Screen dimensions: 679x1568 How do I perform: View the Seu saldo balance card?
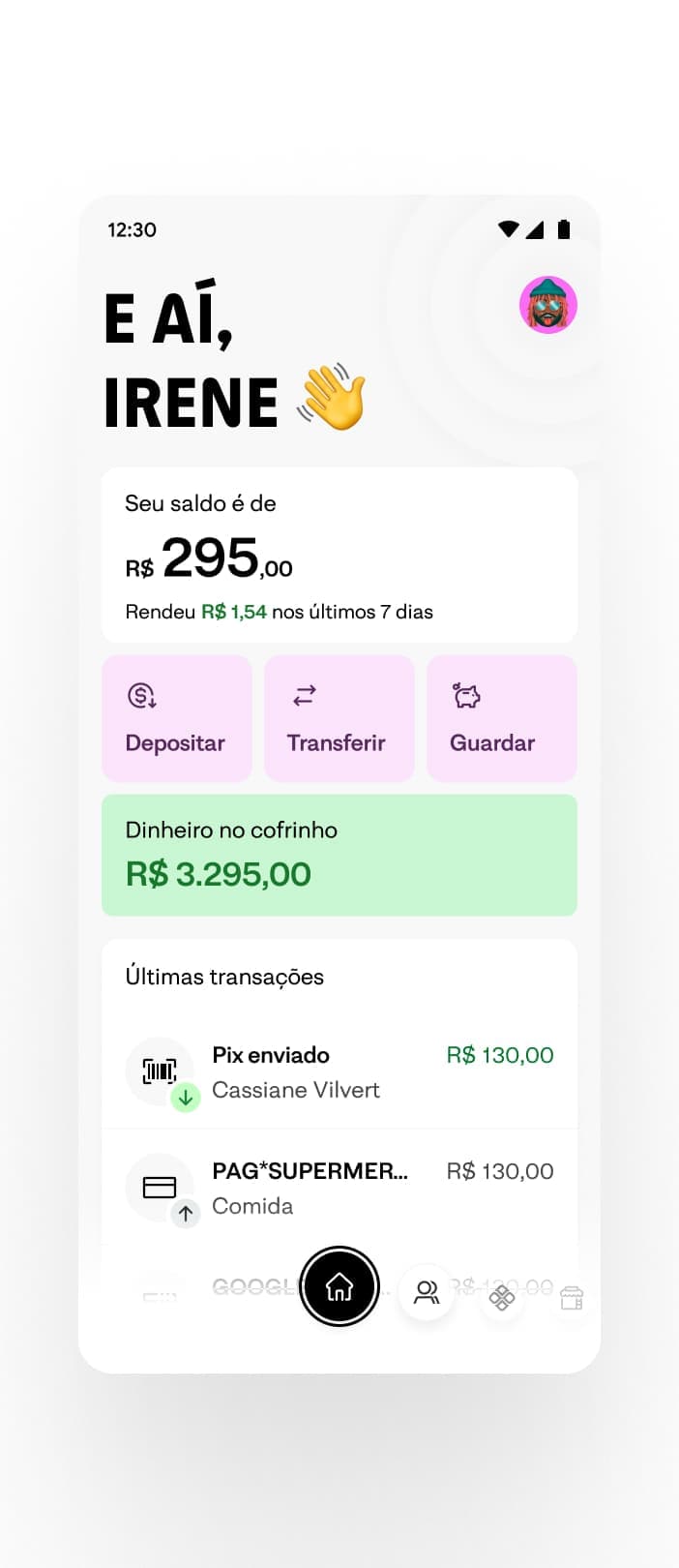(x=339, y=555)
